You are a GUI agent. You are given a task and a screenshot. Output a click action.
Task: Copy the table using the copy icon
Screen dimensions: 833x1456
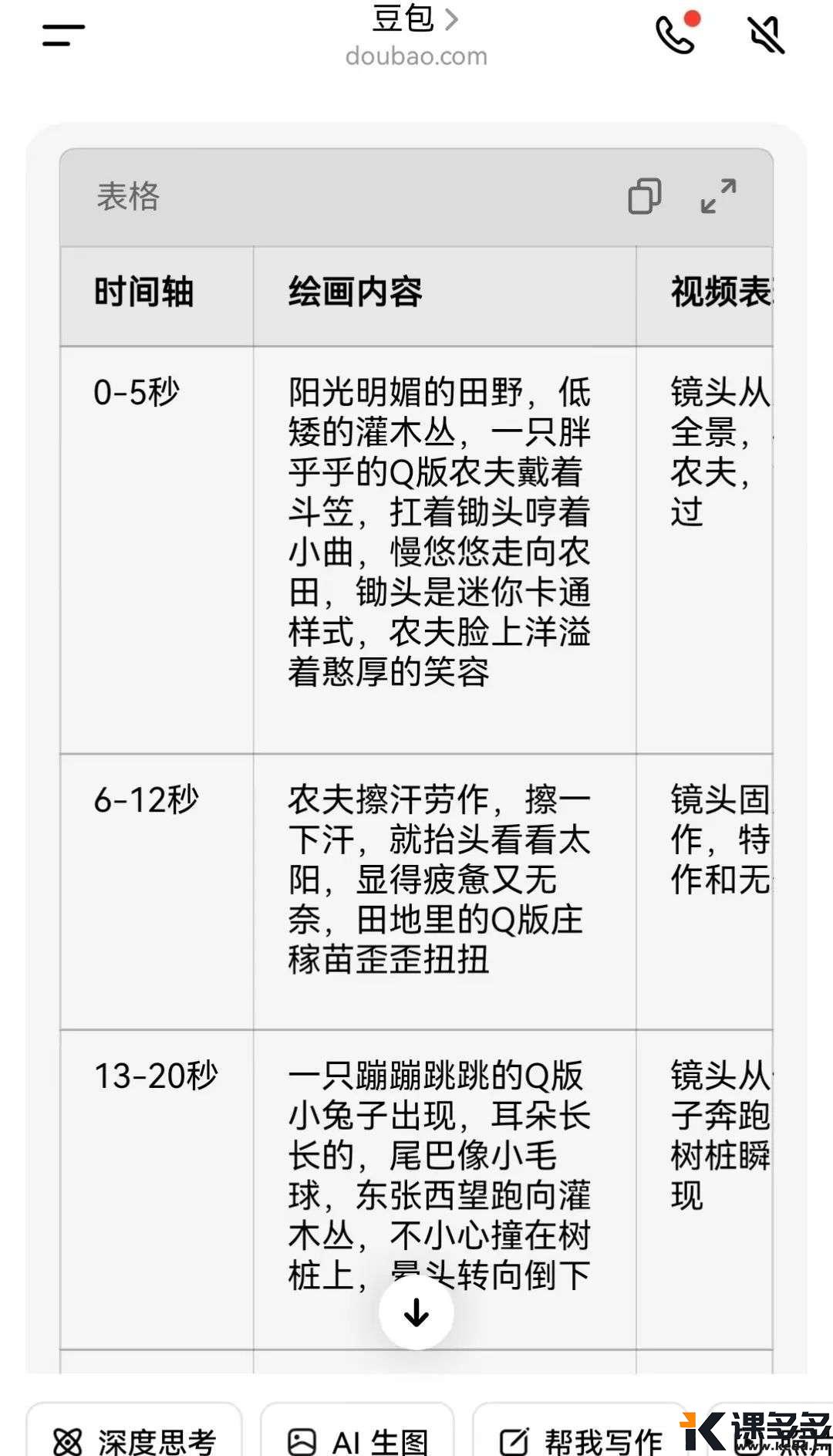point(642,198)
